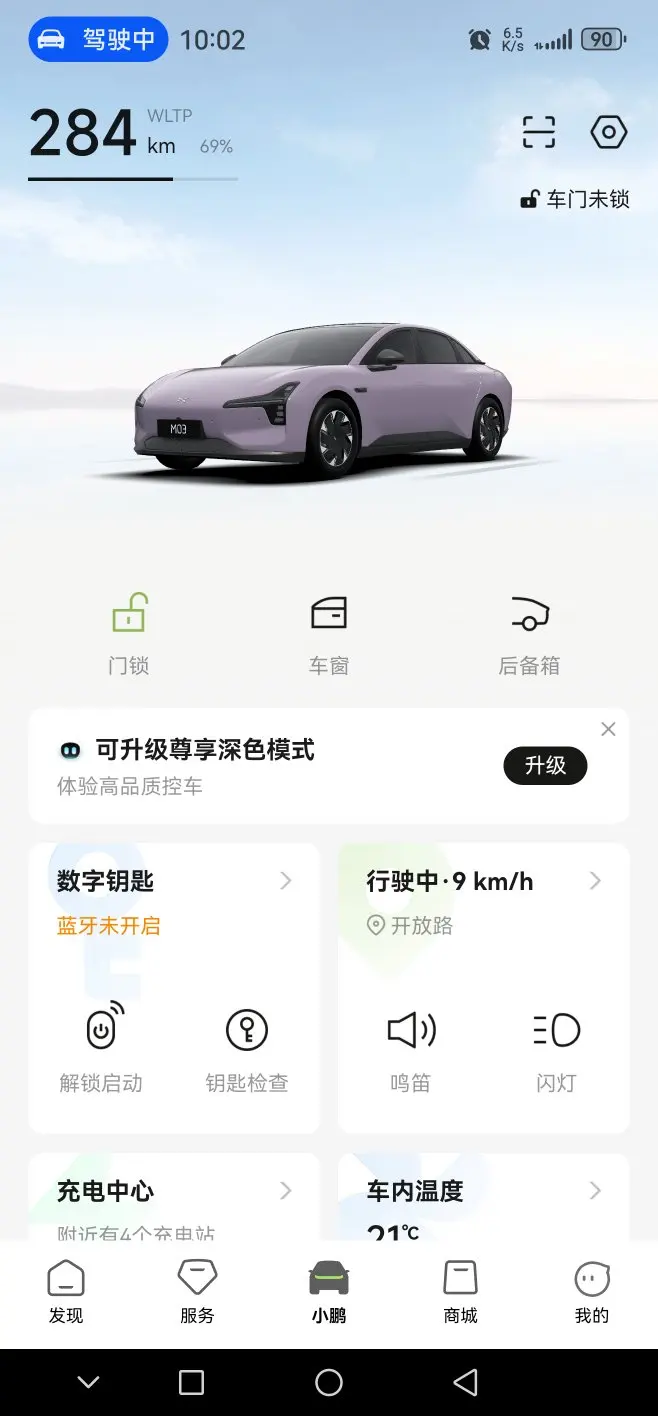Tap the 门锁 door lock control
The image size is (658, 1416).
(129, 630)
